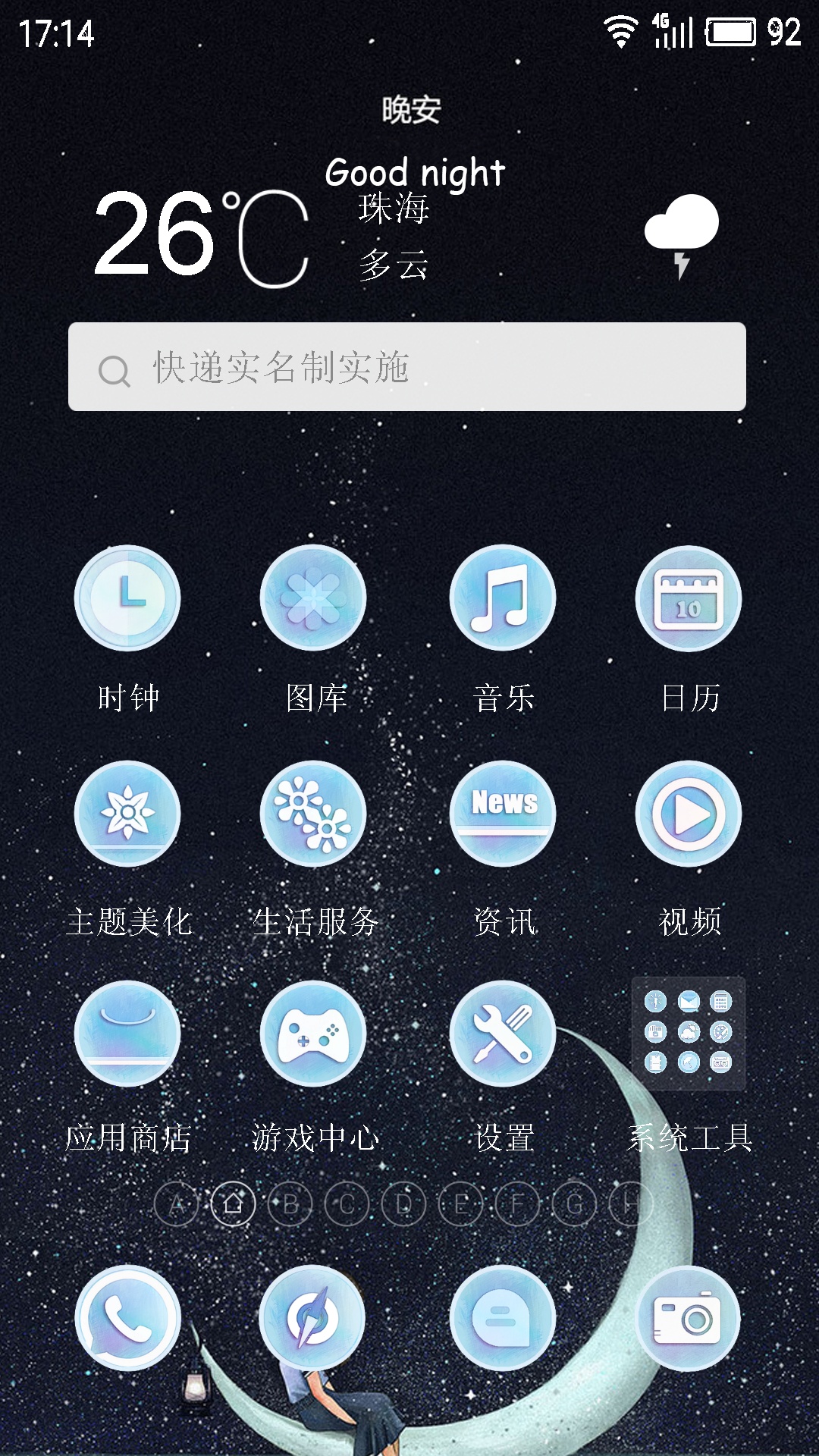
Task: Jump to page B in the page indicator
Action: pyautogui.click(x=290, y=1204)
